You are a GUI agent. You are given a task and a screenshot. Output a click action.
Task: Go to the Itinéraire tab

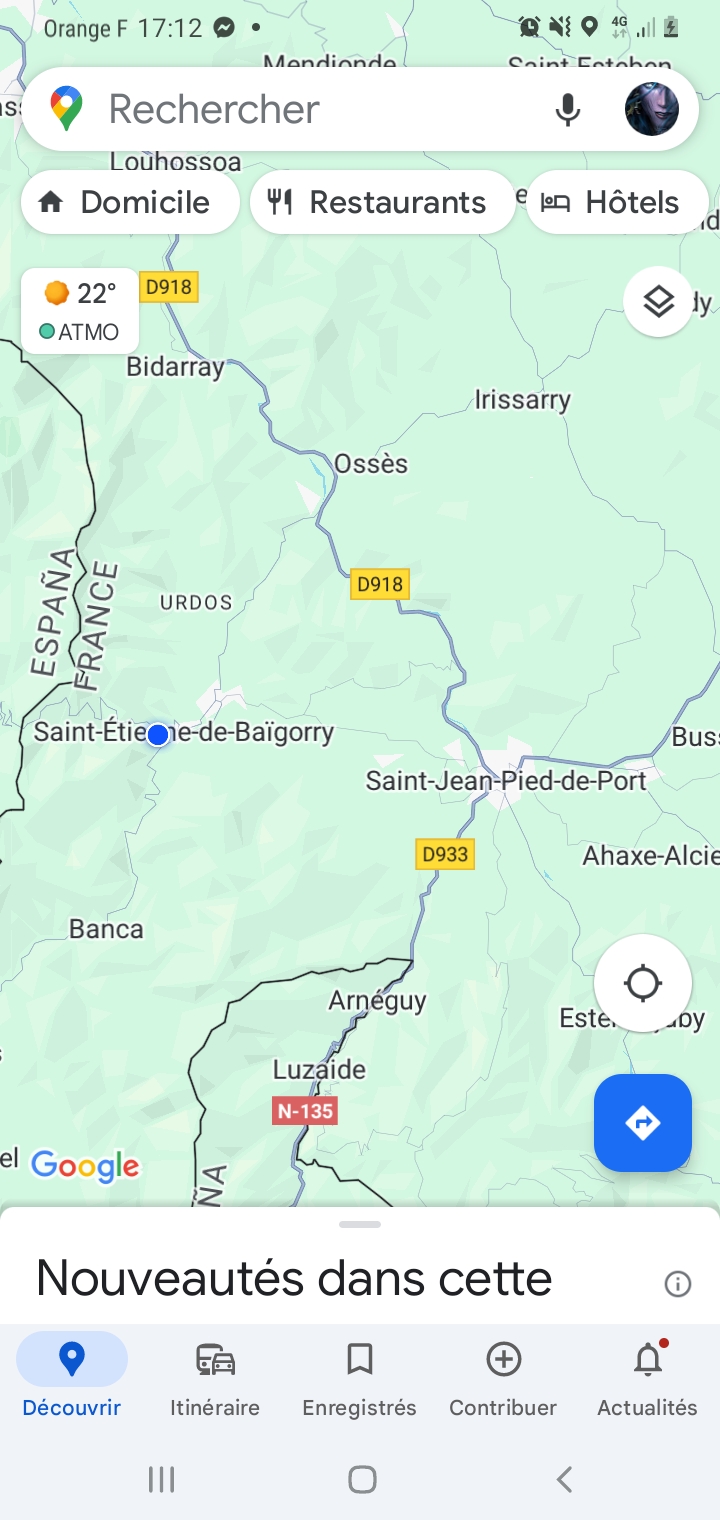215,1377
